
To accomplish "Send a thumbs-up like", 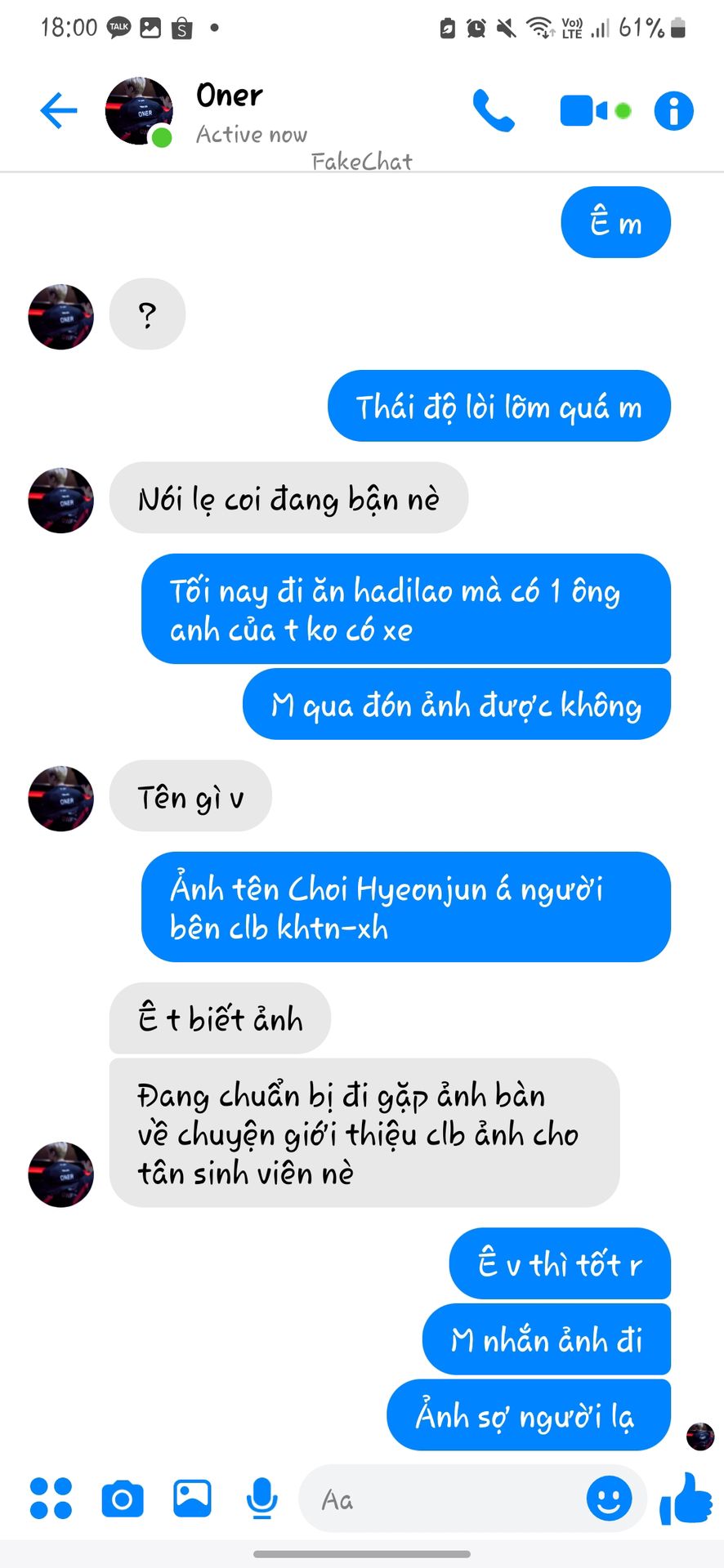I will coord(686,1499).
